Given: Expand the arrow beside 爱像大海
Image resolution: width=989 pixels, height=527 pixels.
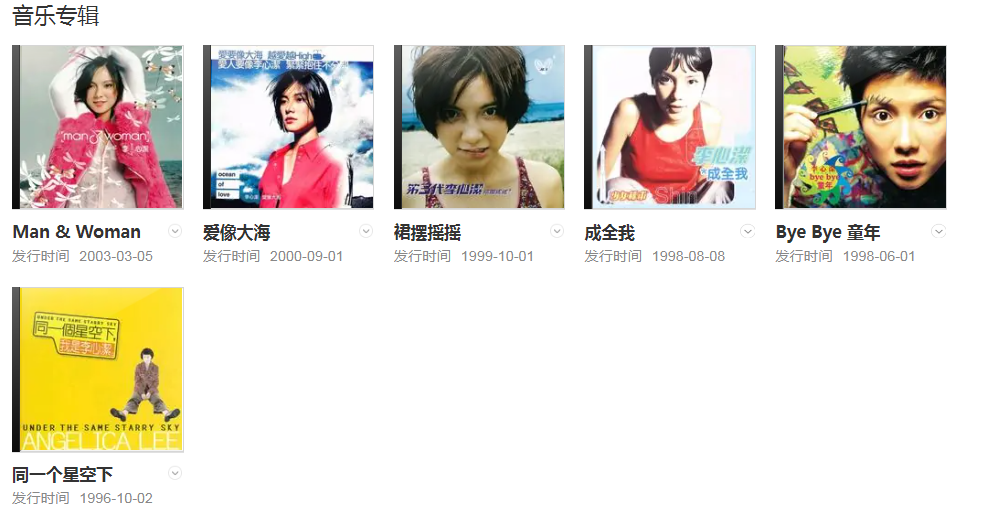Looking at the screenshot, I should pos(366,231).
